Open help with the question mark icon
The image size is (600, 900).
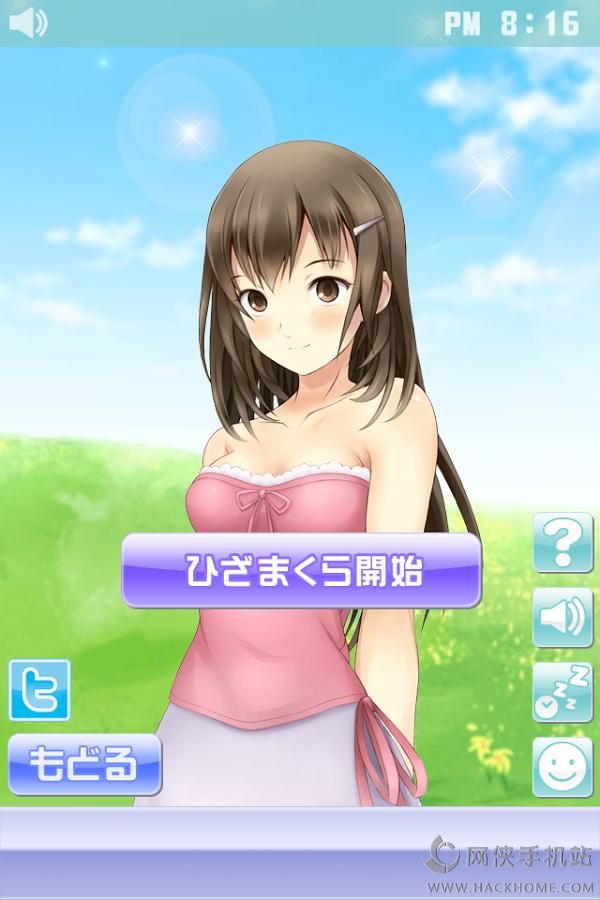click(563, 543)
